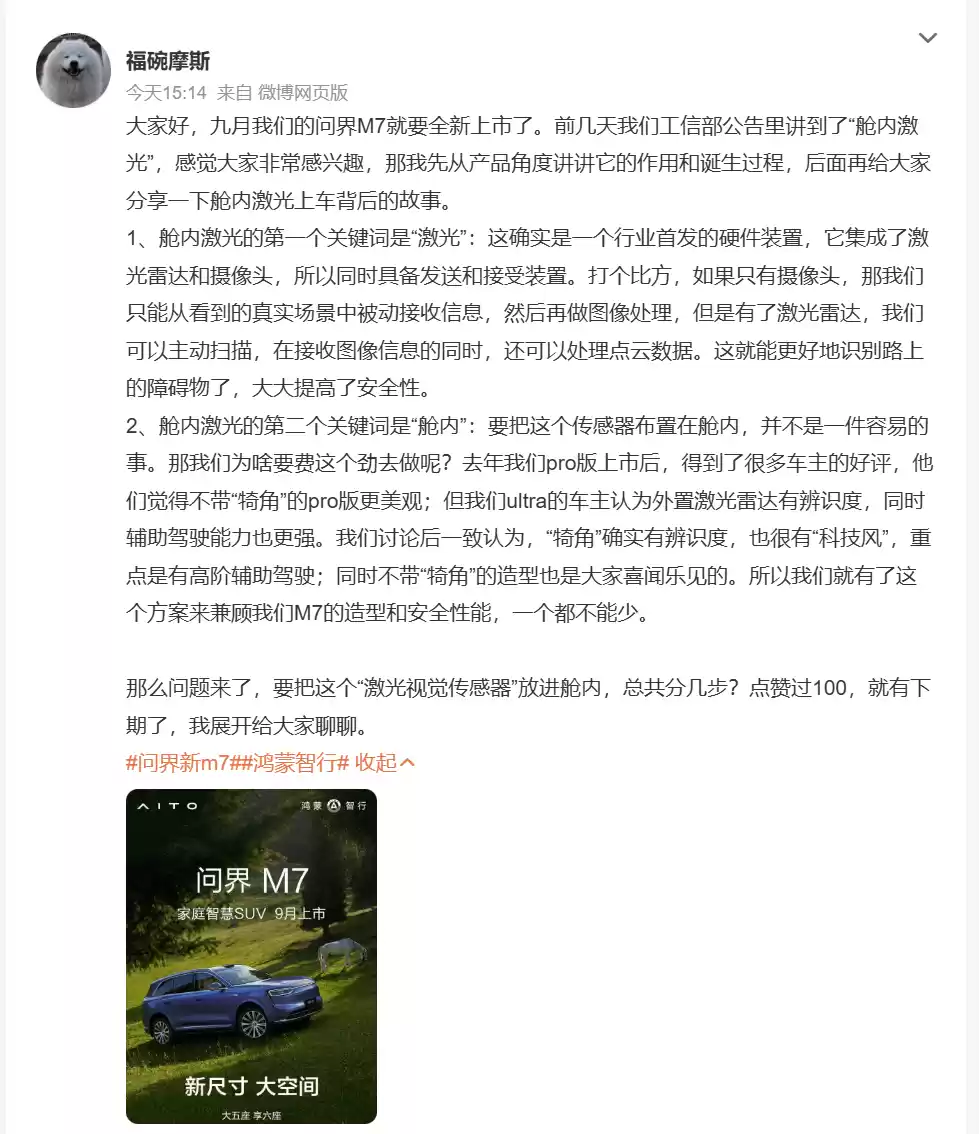This screenshot has width=979, height=1134.
Task: Click the 鸿蒙智行 logo on the poster
Action: pos(333,805)
